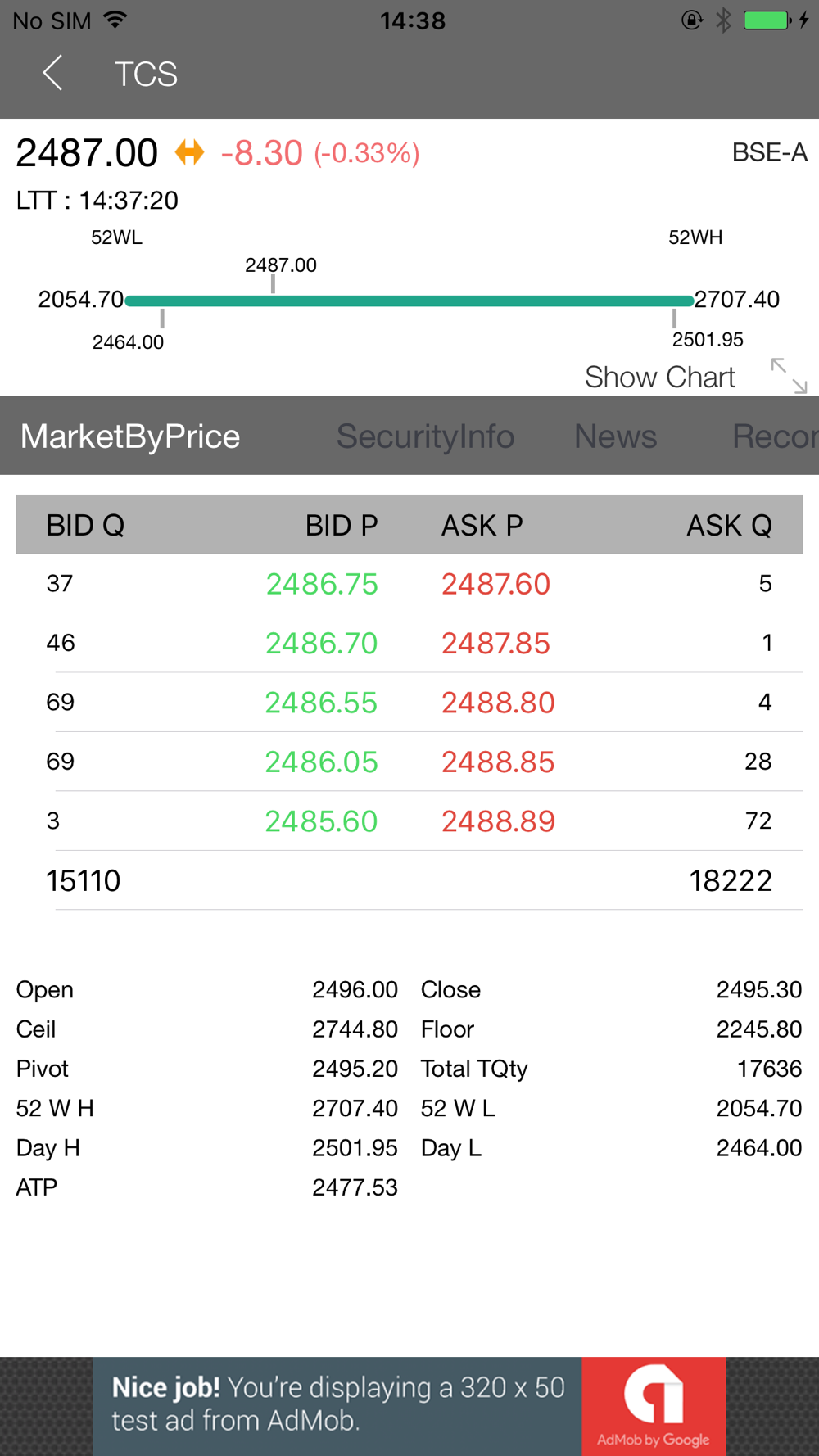Select the MarketByPrice tab
The width and height of the screenshot is (819, 1456).
tap(130, 436)
